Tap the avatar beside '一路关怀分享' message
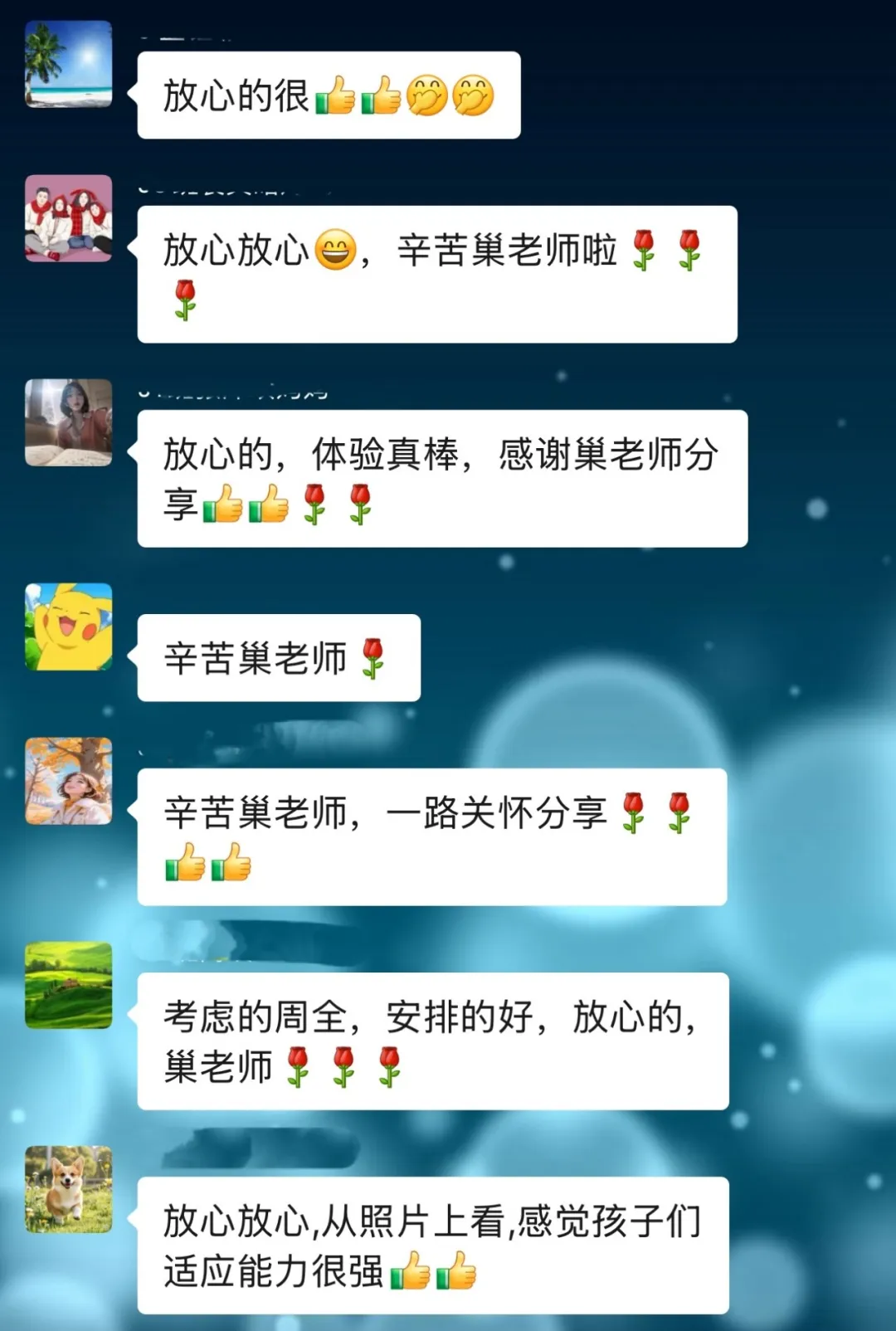 (69, 782)
